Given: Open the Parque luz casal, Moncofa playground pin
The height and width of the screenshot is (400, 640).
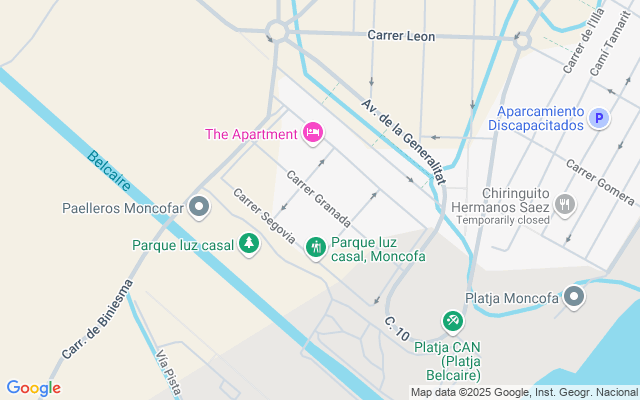Looking at the screenshot, I should 315,247.
